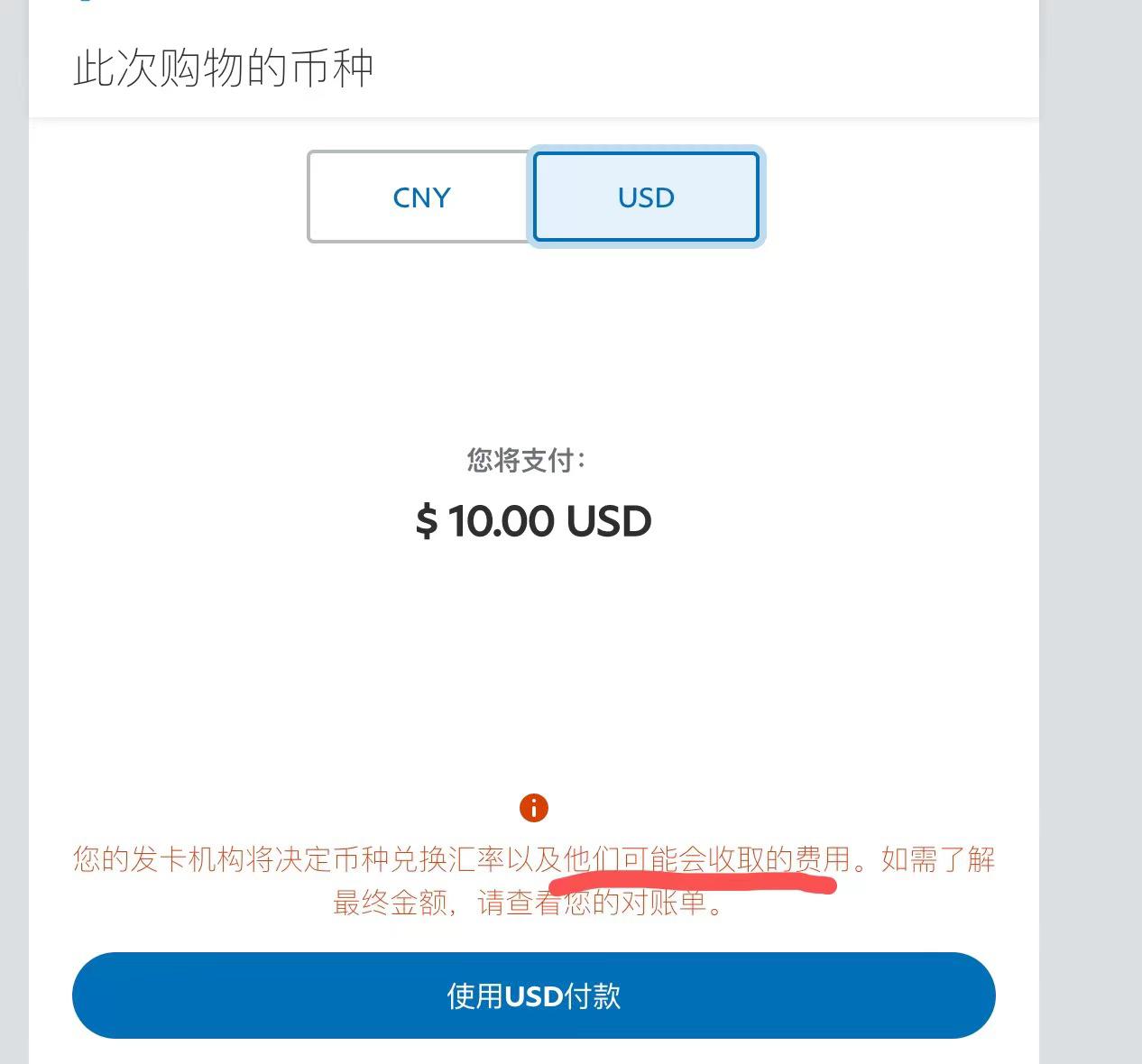This screenshot has width=1142, height=1064.
Task: Switch currency to CNY
Action: 420,197
